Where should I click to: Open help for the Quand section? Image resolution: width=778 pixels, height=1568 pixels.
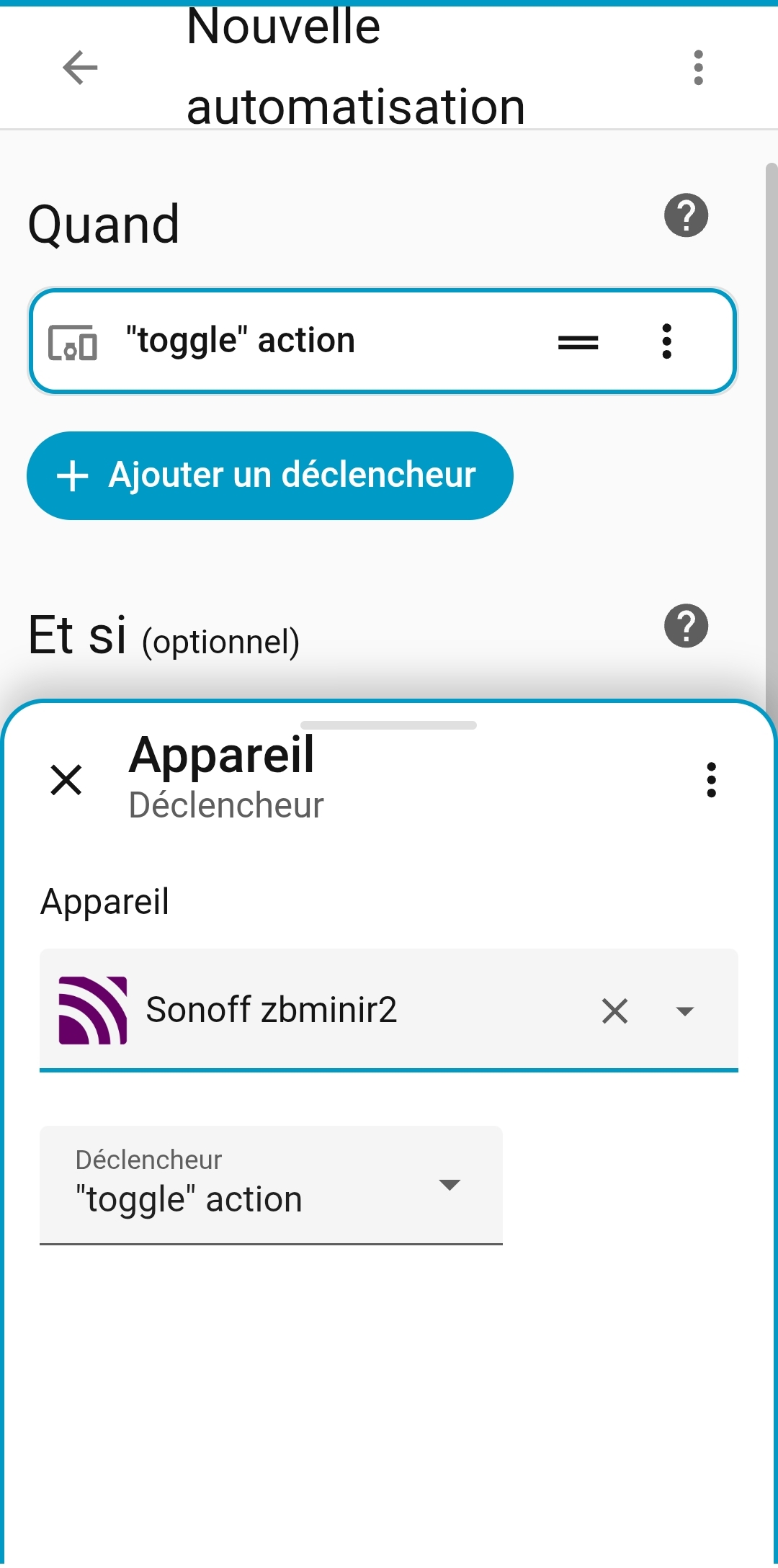pyautogui.click(x=686, y=215)
